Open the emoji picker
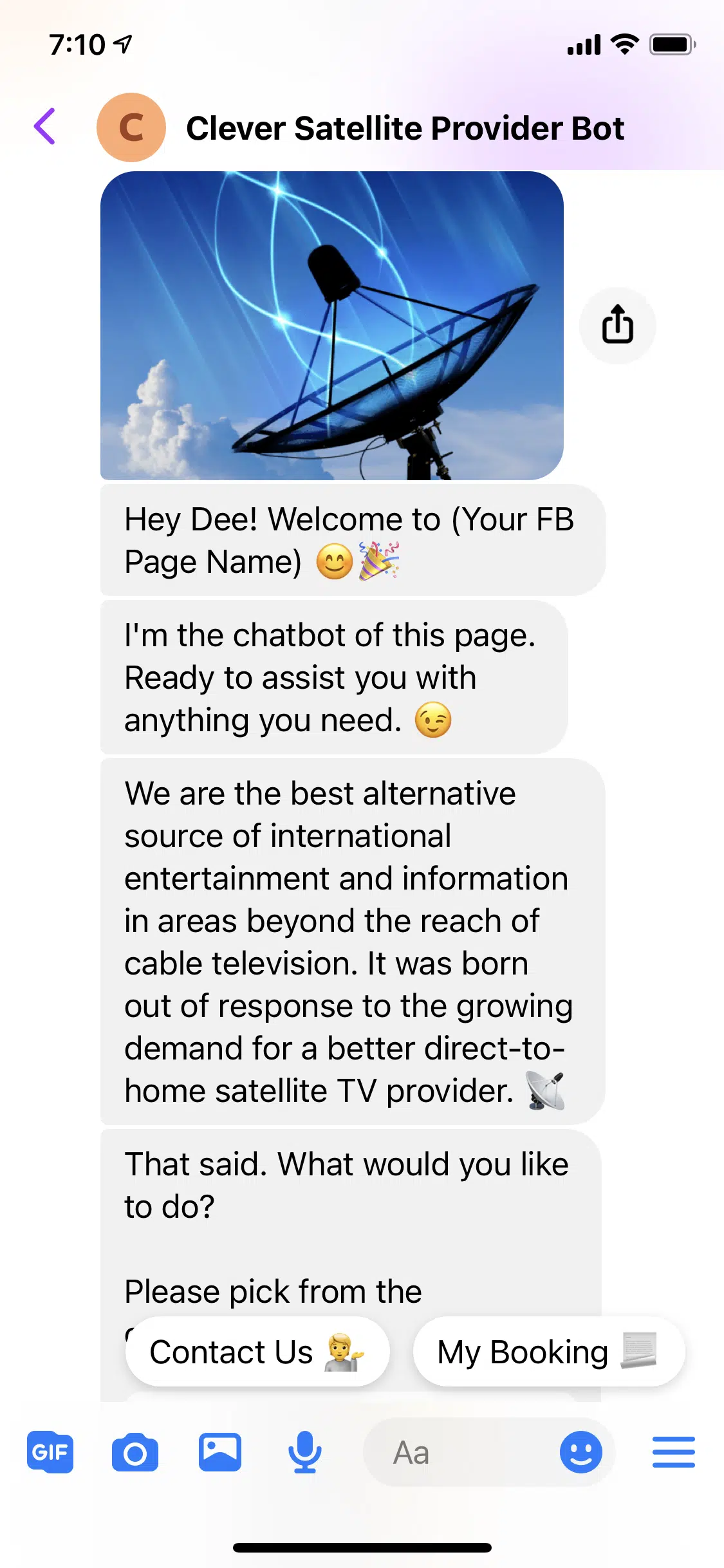This screenshot has width=724, height=1568. click(x=580, y=1452)
